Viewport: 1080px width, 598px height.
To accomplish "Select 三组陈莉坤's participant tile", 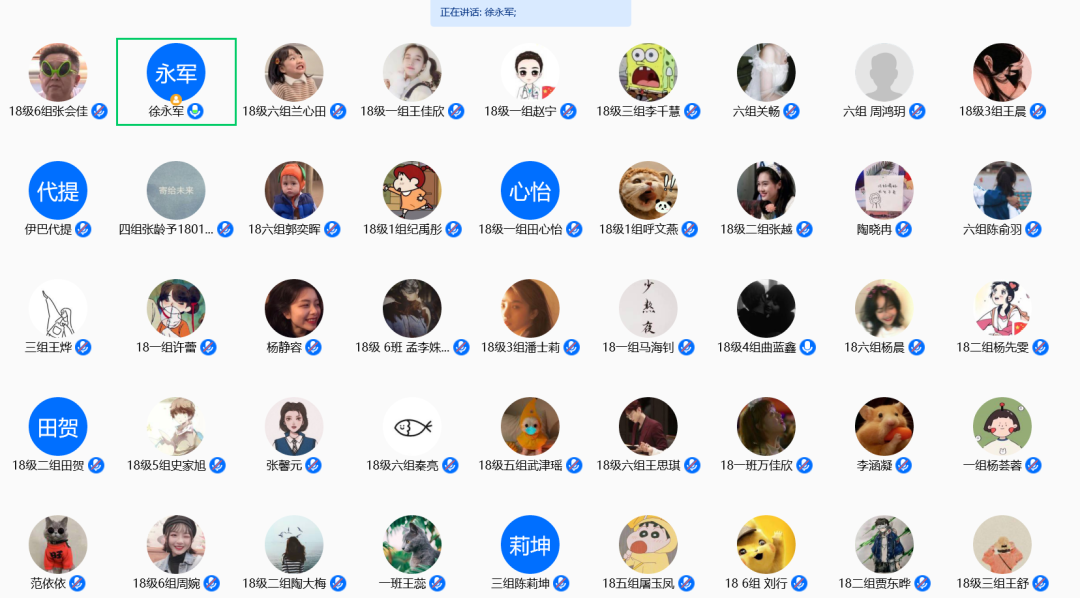I will coord(530,545).
